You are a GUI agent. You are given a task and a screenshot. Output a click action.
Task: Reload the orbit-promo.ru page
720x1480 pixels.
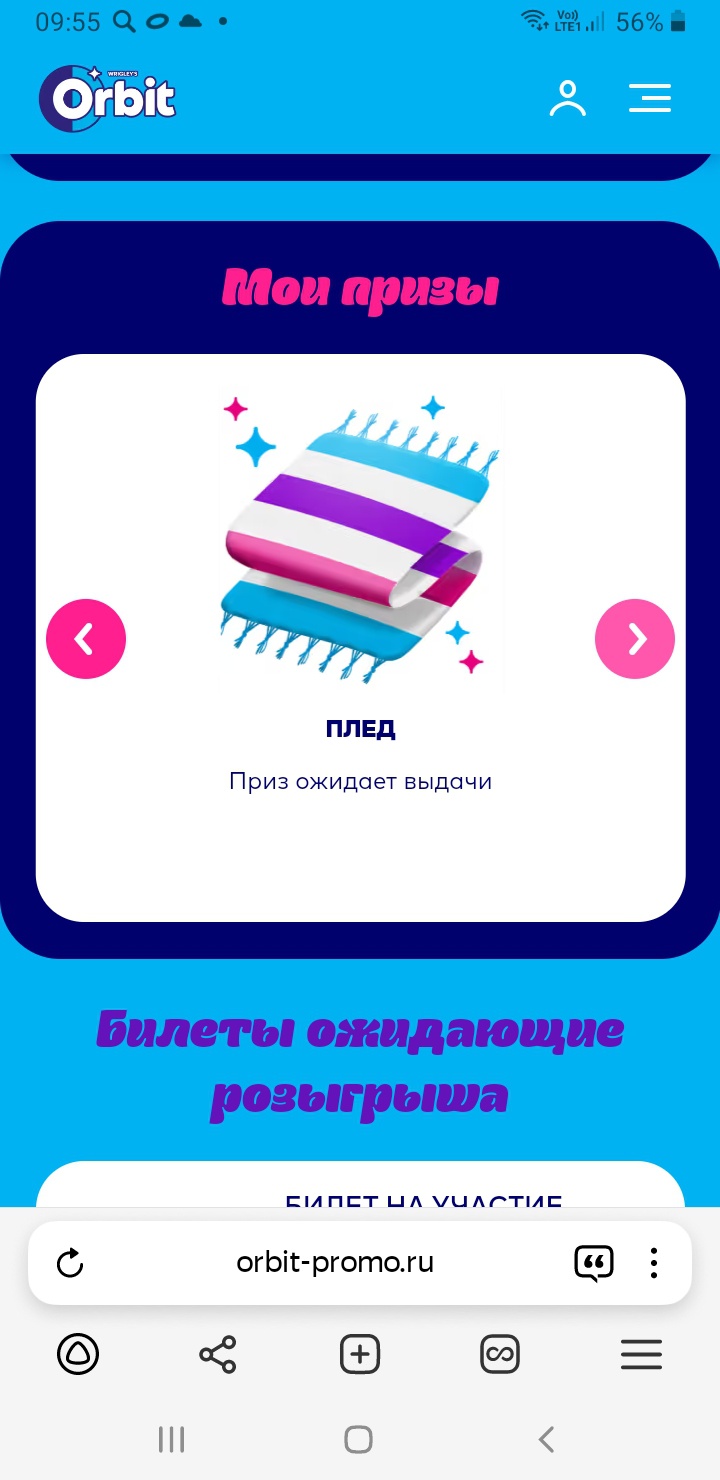[x=70, y=1263]
